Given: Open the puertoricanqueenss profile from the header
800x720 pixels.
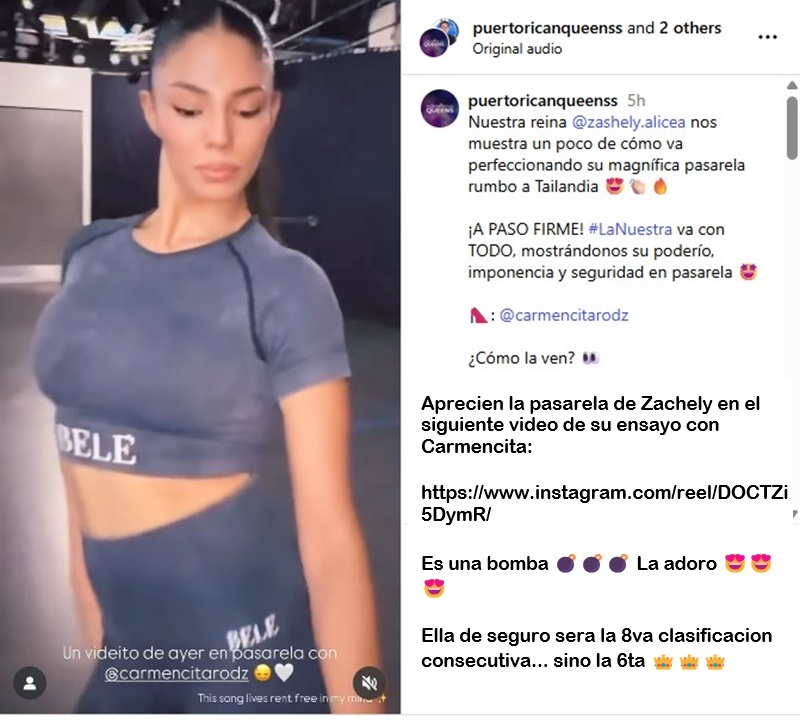Looking at the screenshot, I should (546, 28).
